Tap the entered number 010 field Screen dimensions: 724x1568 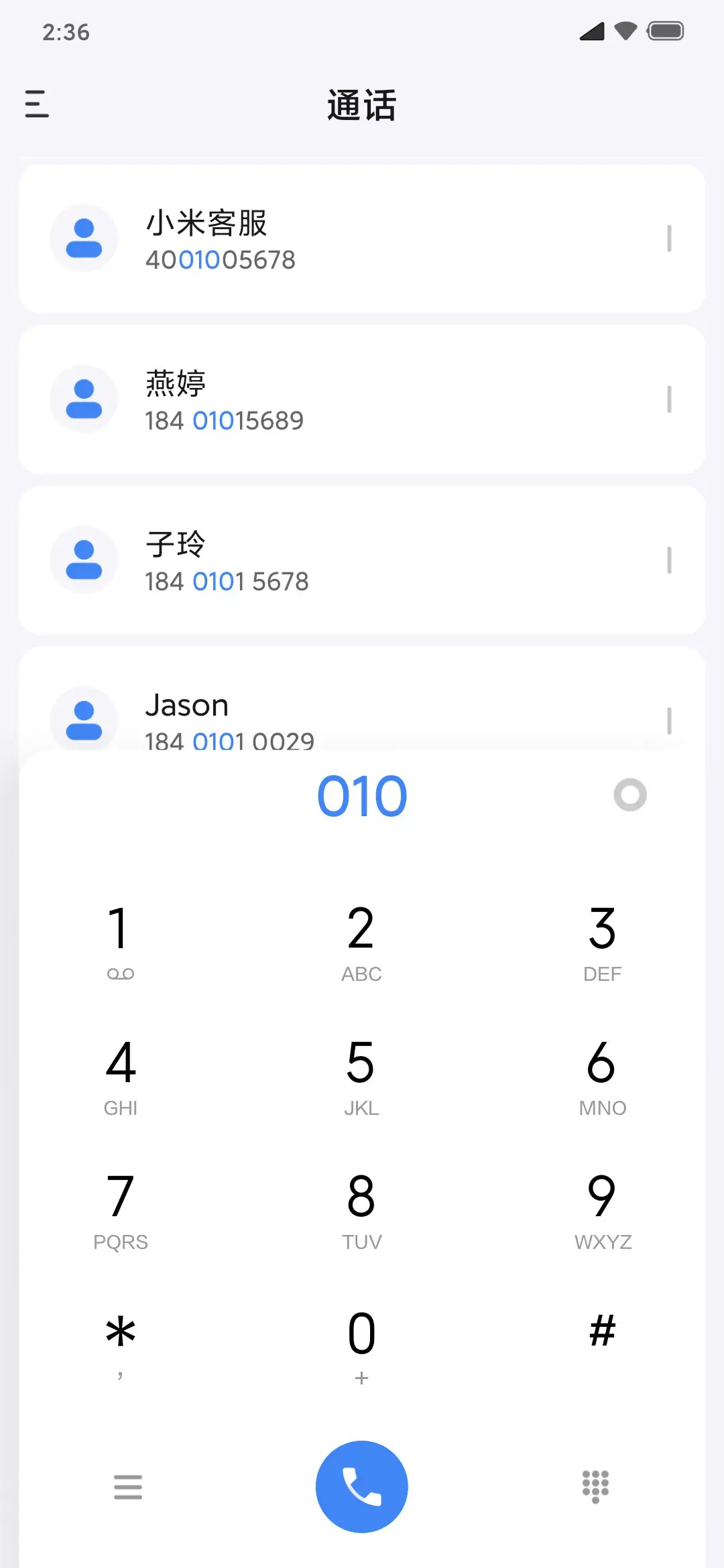(361, 794)
